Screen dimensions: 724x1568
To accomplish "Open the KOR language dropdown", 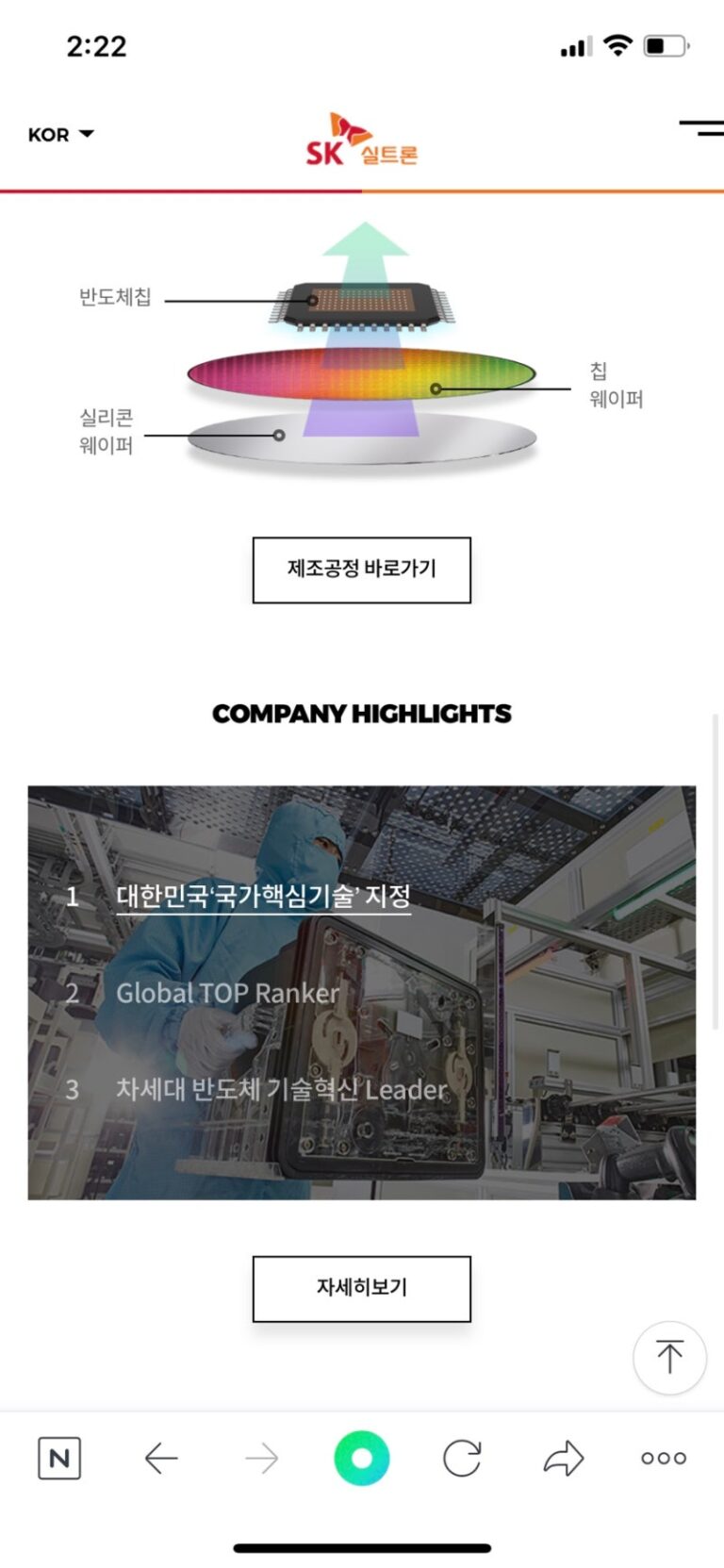I will [x=60, y=135].
